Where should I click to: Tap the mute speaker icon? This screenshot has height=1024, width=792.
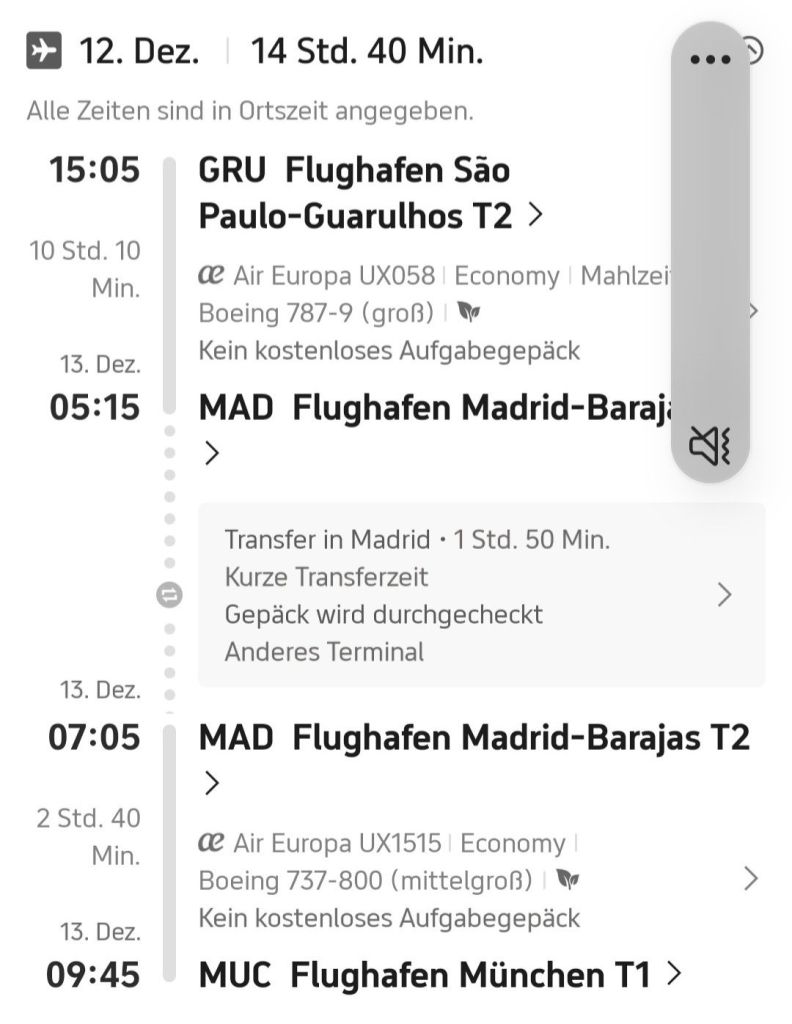[710, 445]
